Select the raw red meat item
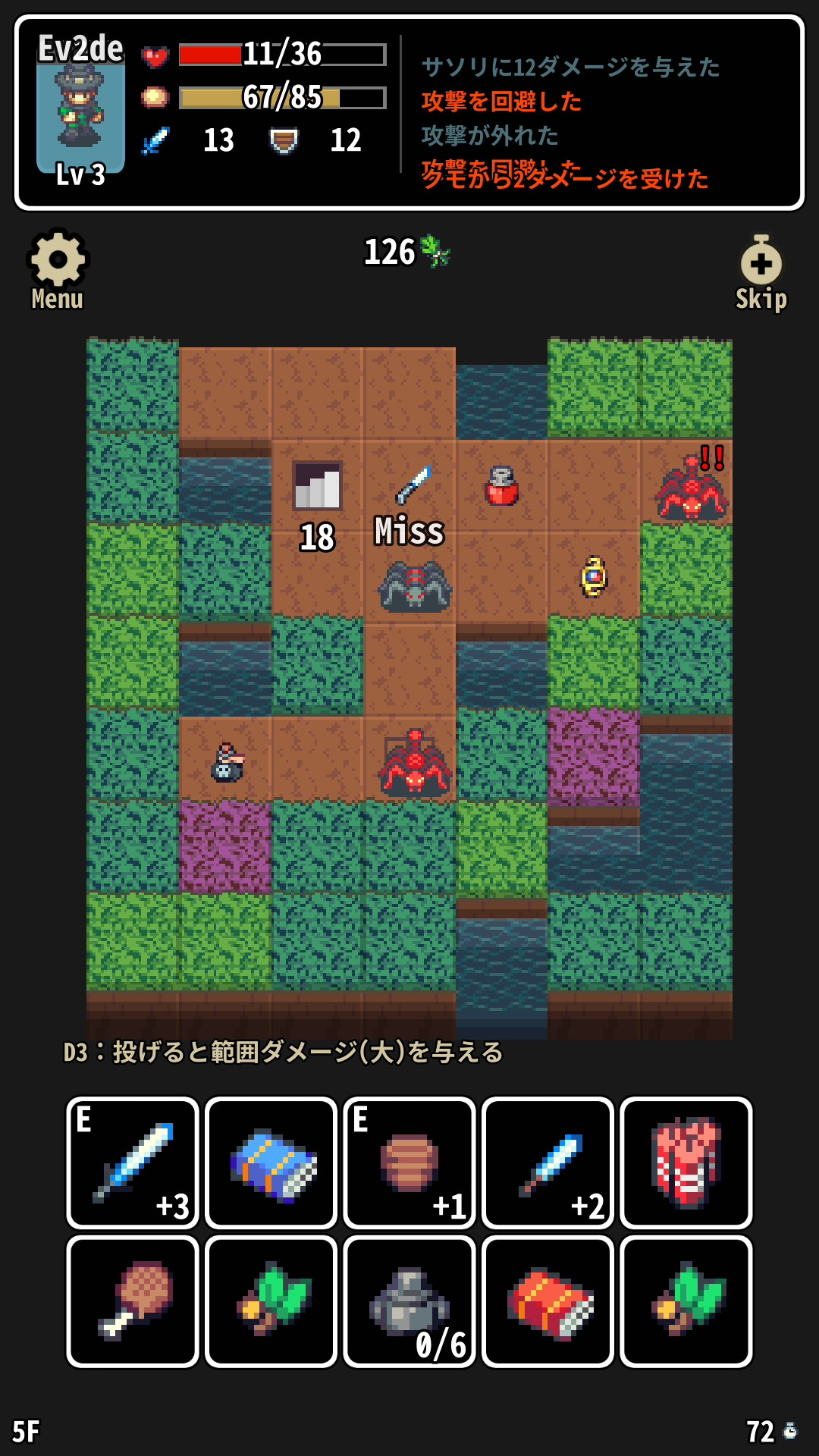 (686, 1163)
